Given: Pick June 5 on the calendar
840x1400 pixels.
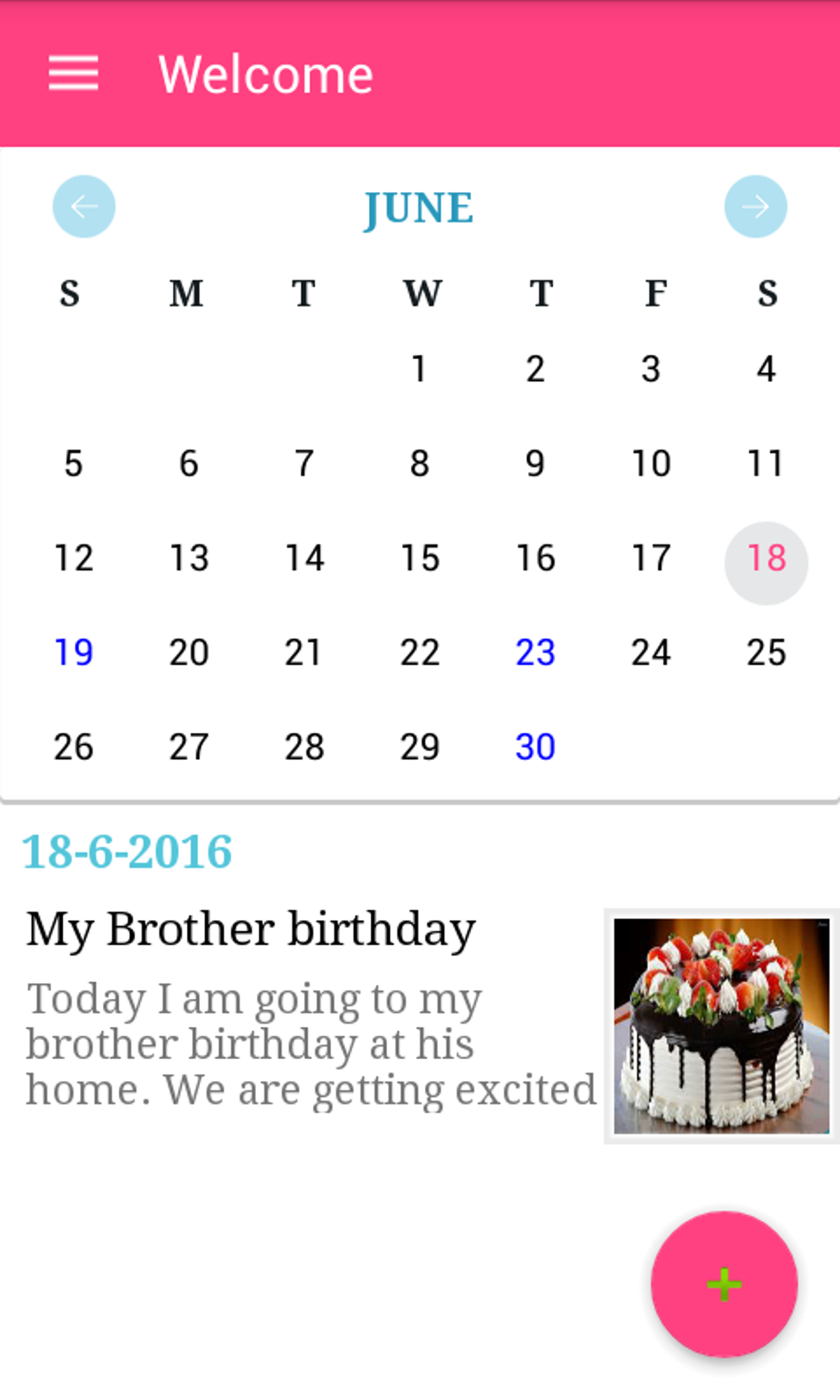Looking at the screenshot, I should coord(73,464).
